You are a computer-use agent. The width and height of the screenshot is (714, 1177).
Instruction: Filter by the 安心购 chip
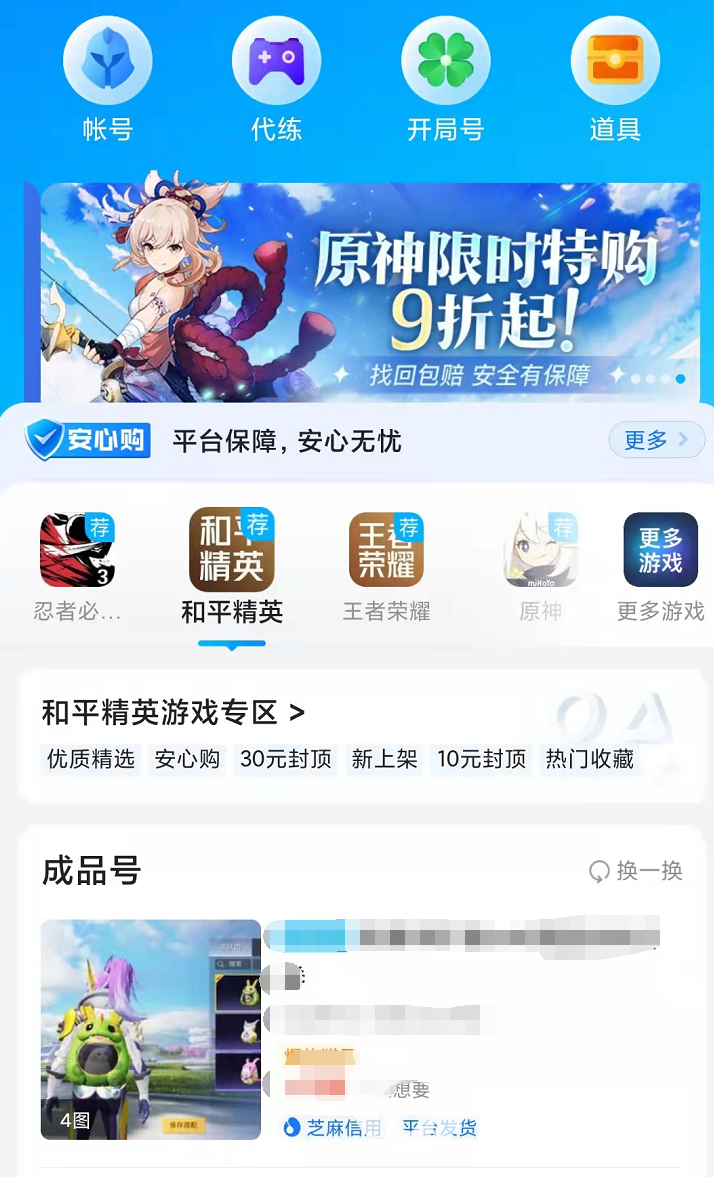coord(187,759)
